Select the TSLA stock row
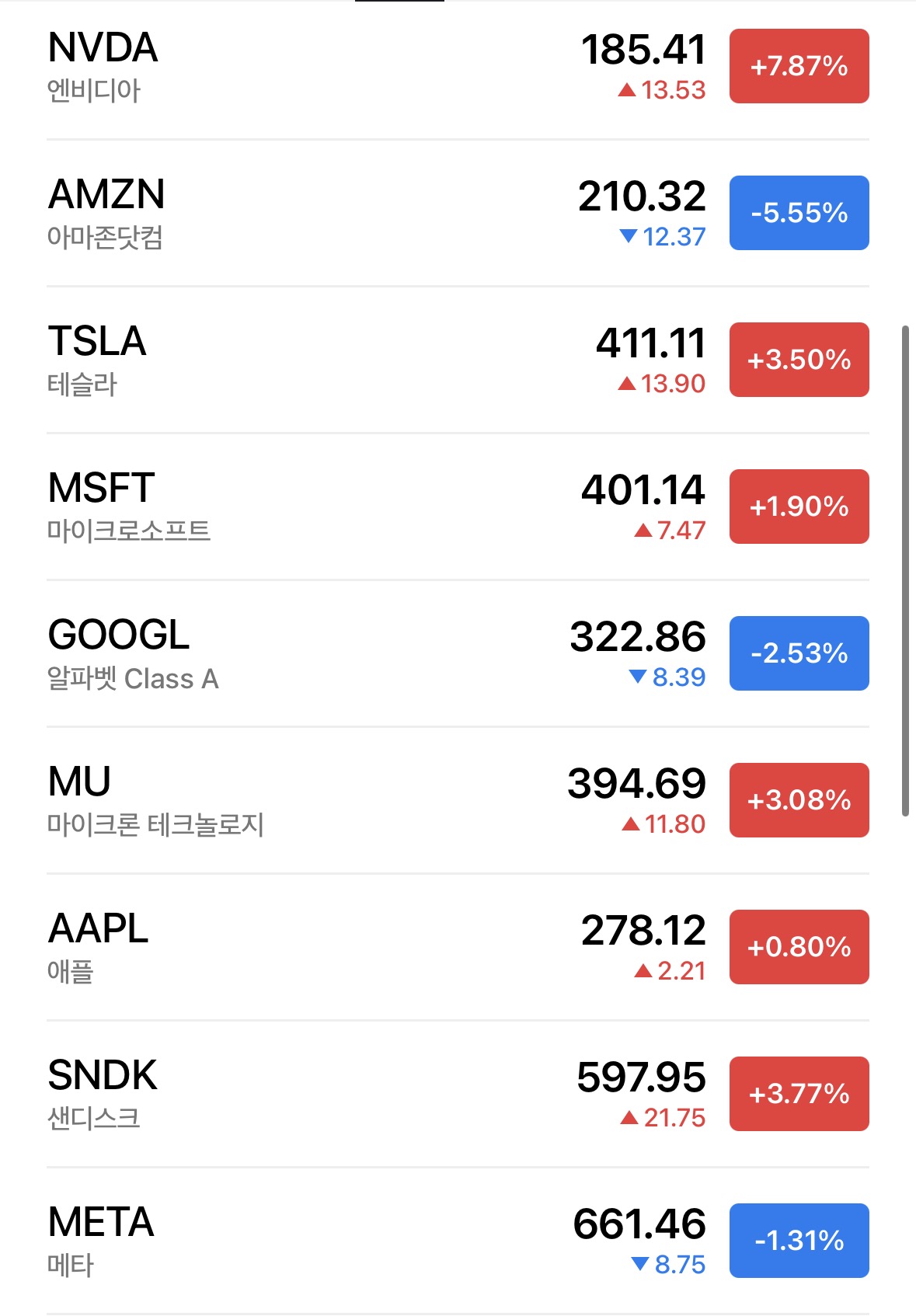 click(x=311, y=360)
